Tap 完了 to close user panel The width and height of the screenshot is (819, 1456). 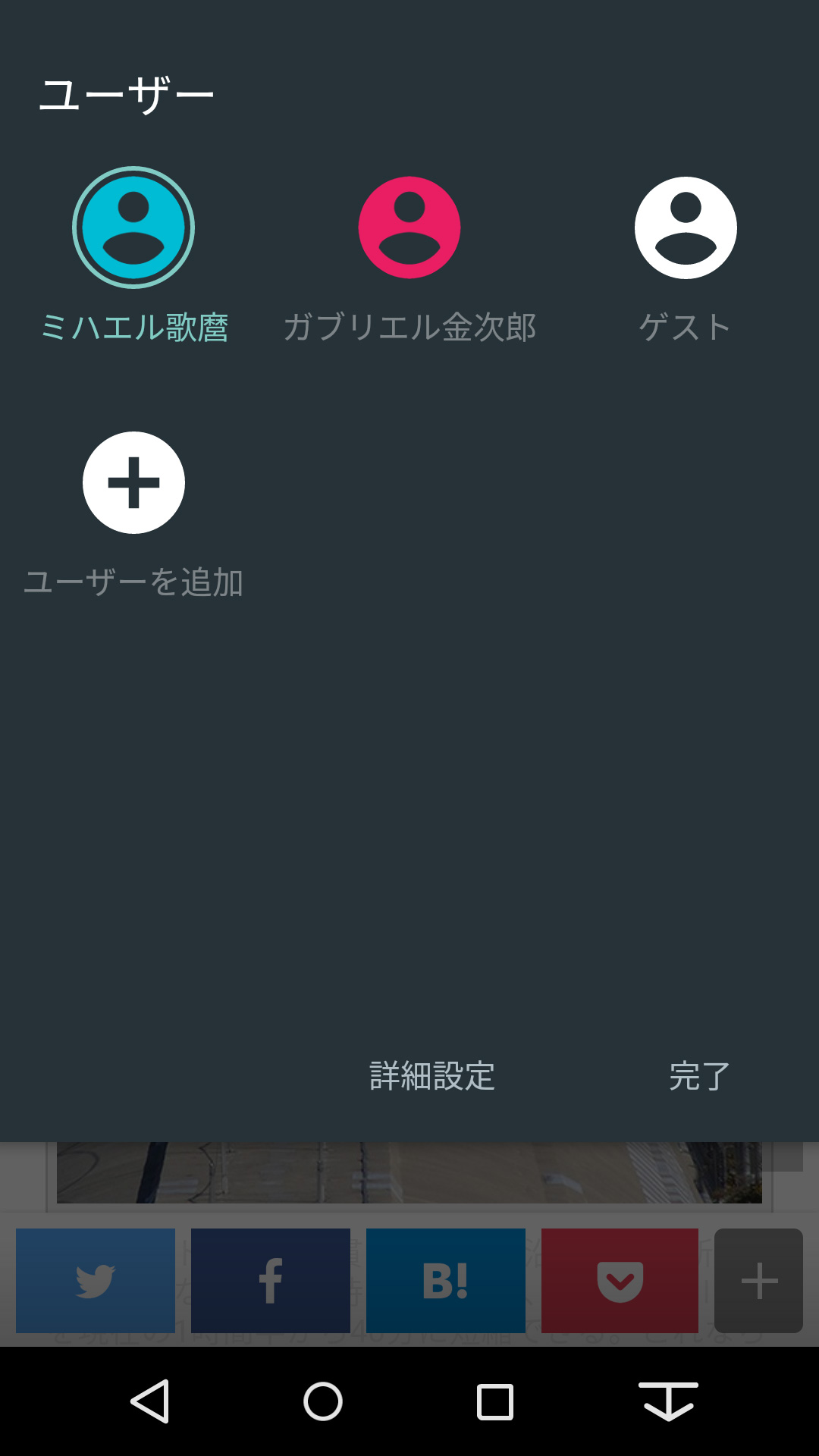(x=699, y=1076)
